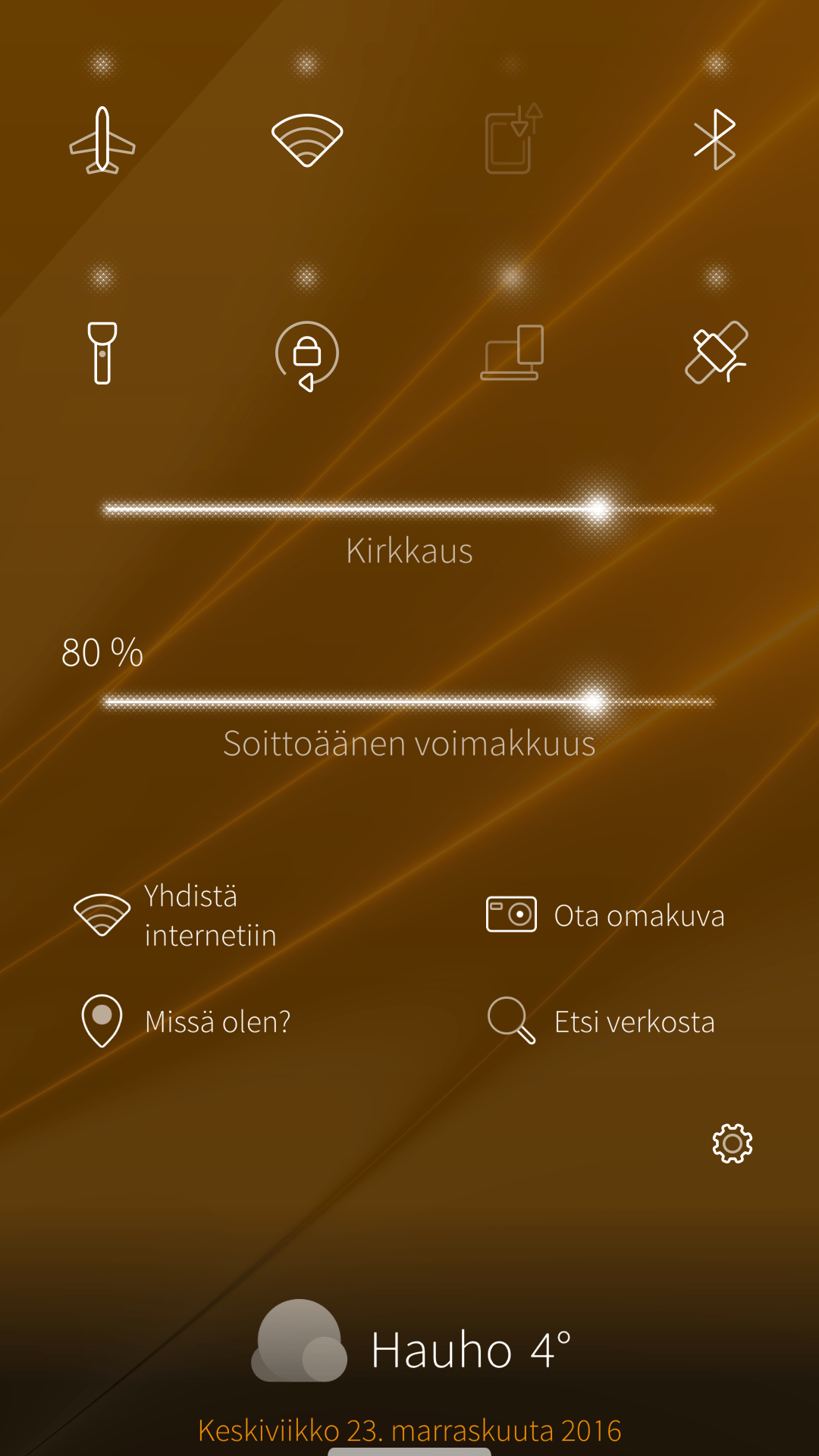Viewport: 819px width, 1456px height.
Task: Open the Missä olen? location shortcut
Action: pos(186,1021)
